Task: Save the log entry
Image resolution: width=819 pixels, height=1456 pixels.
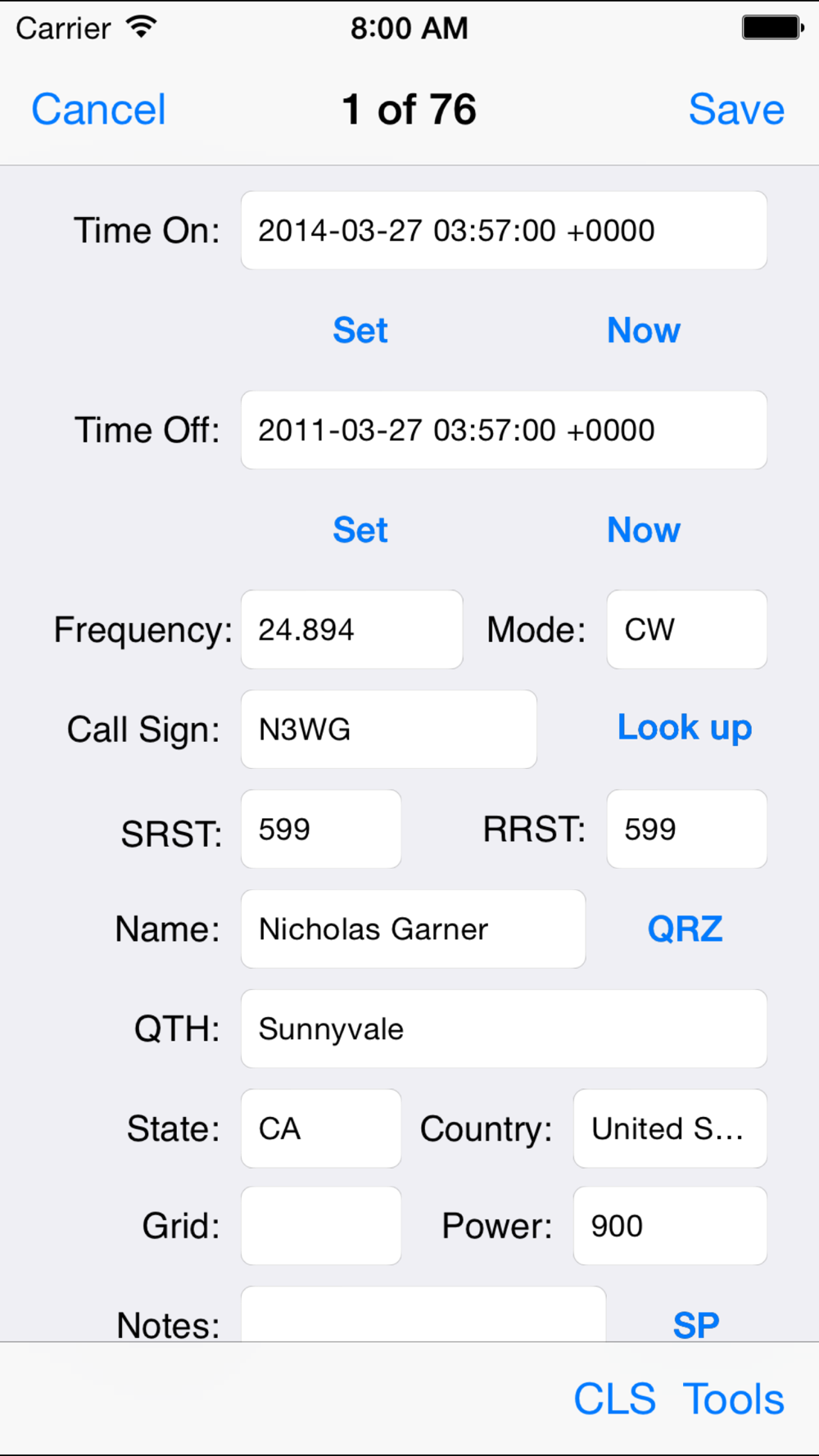Action: 735,110
